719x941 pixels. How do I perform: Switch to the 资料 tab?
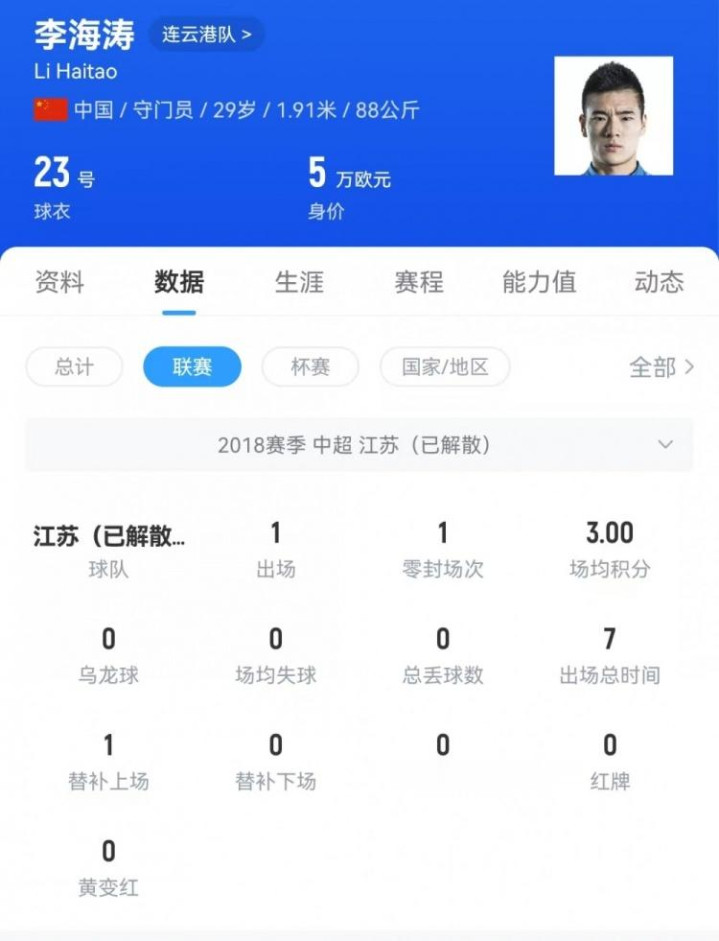coord(59,282)
